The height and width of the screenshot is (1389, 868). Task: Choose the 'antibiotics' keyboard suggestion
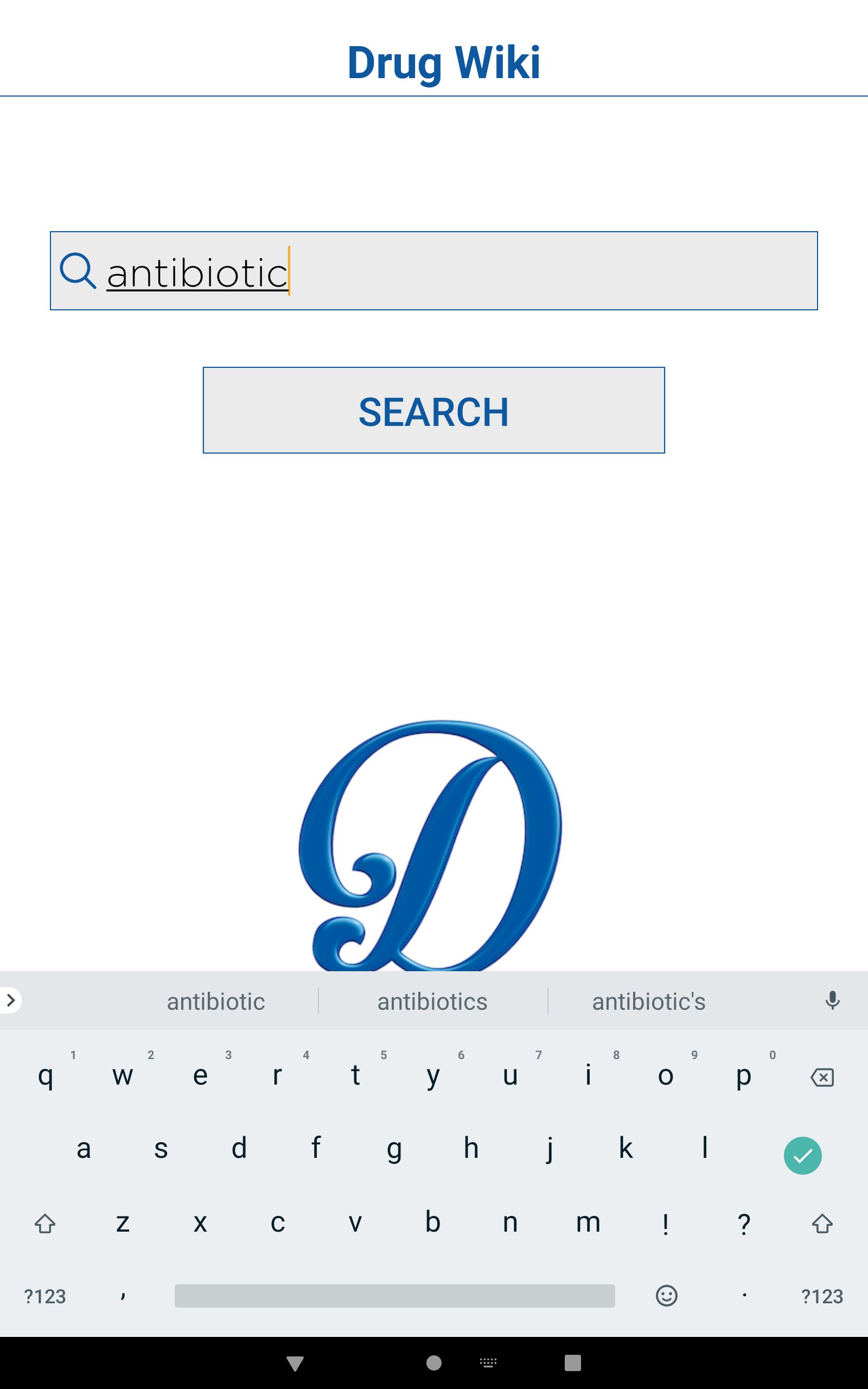(432, 1002)
